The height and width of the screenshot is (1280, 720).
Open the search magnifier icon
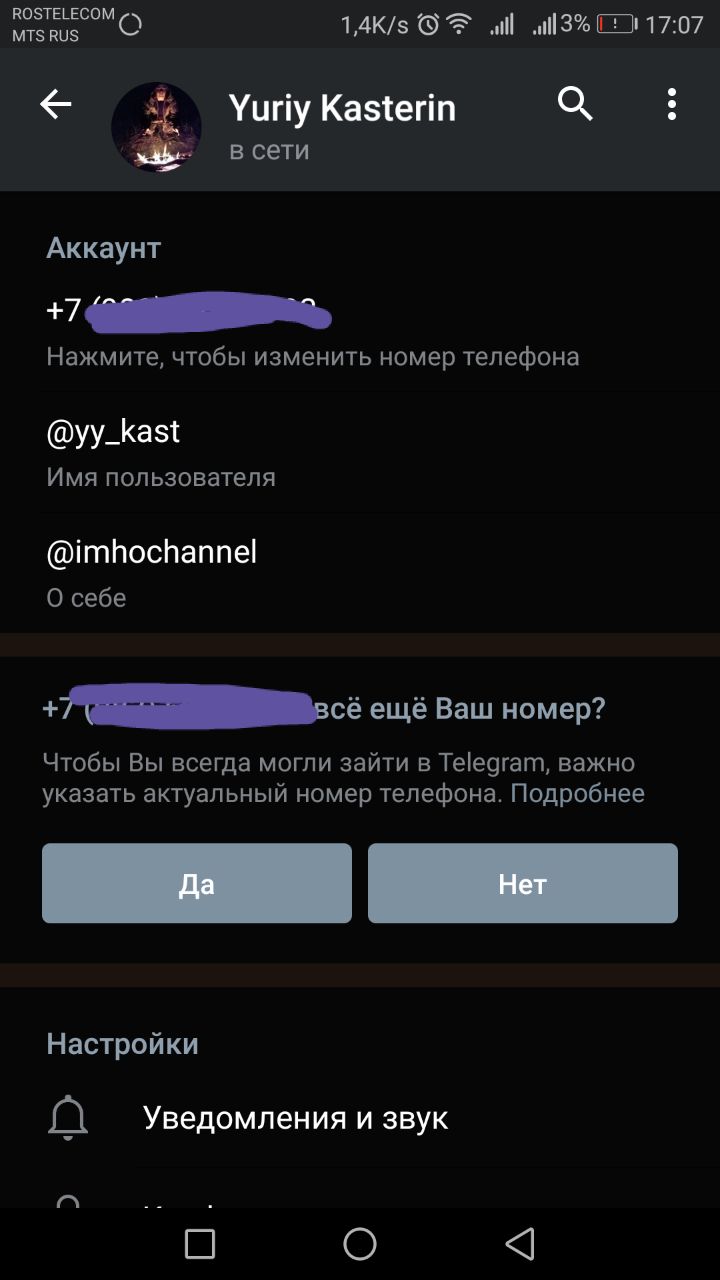(x=575, y=103)
